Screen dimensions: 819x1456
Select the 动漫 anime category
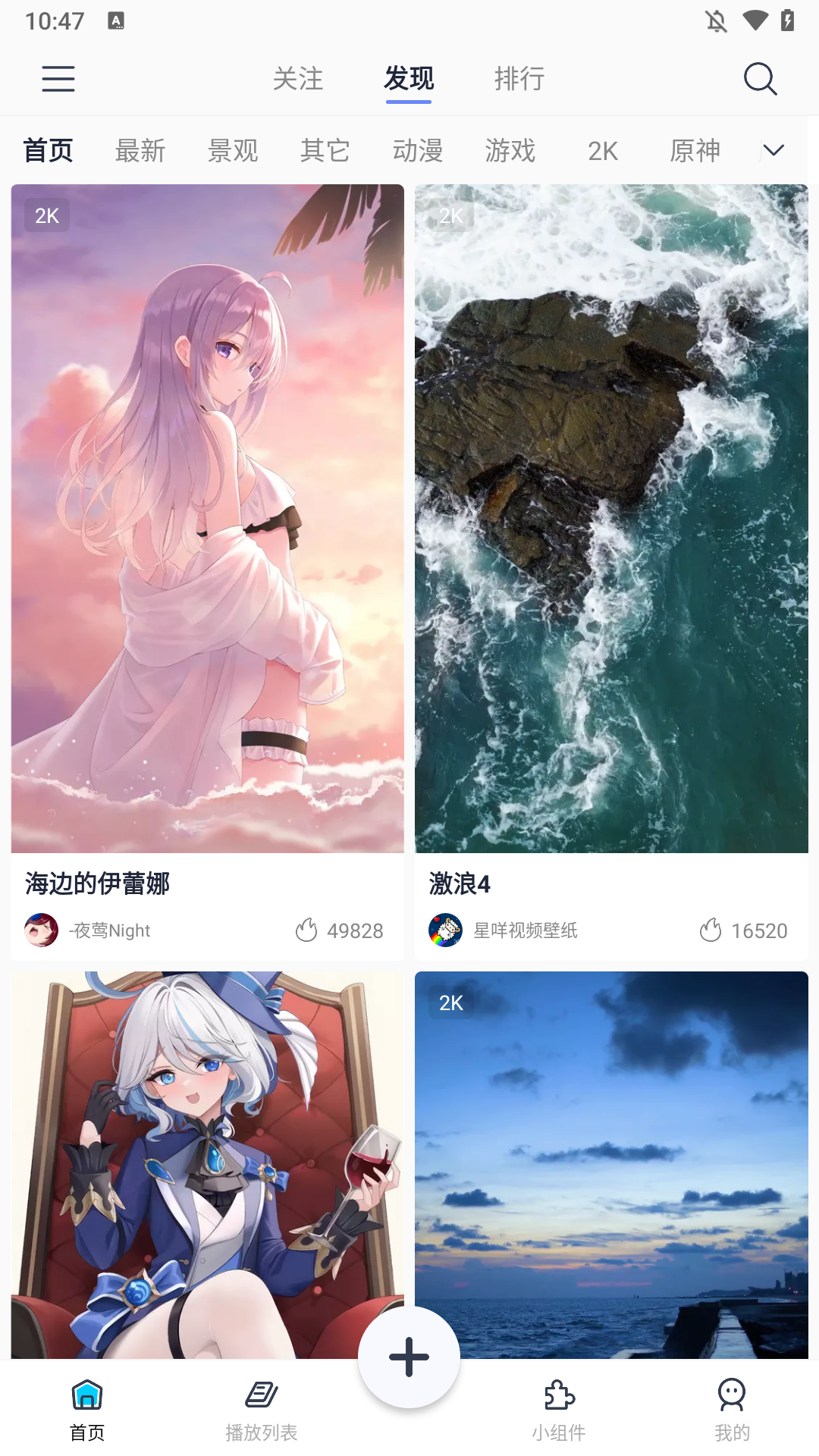[x=418, y=150]
